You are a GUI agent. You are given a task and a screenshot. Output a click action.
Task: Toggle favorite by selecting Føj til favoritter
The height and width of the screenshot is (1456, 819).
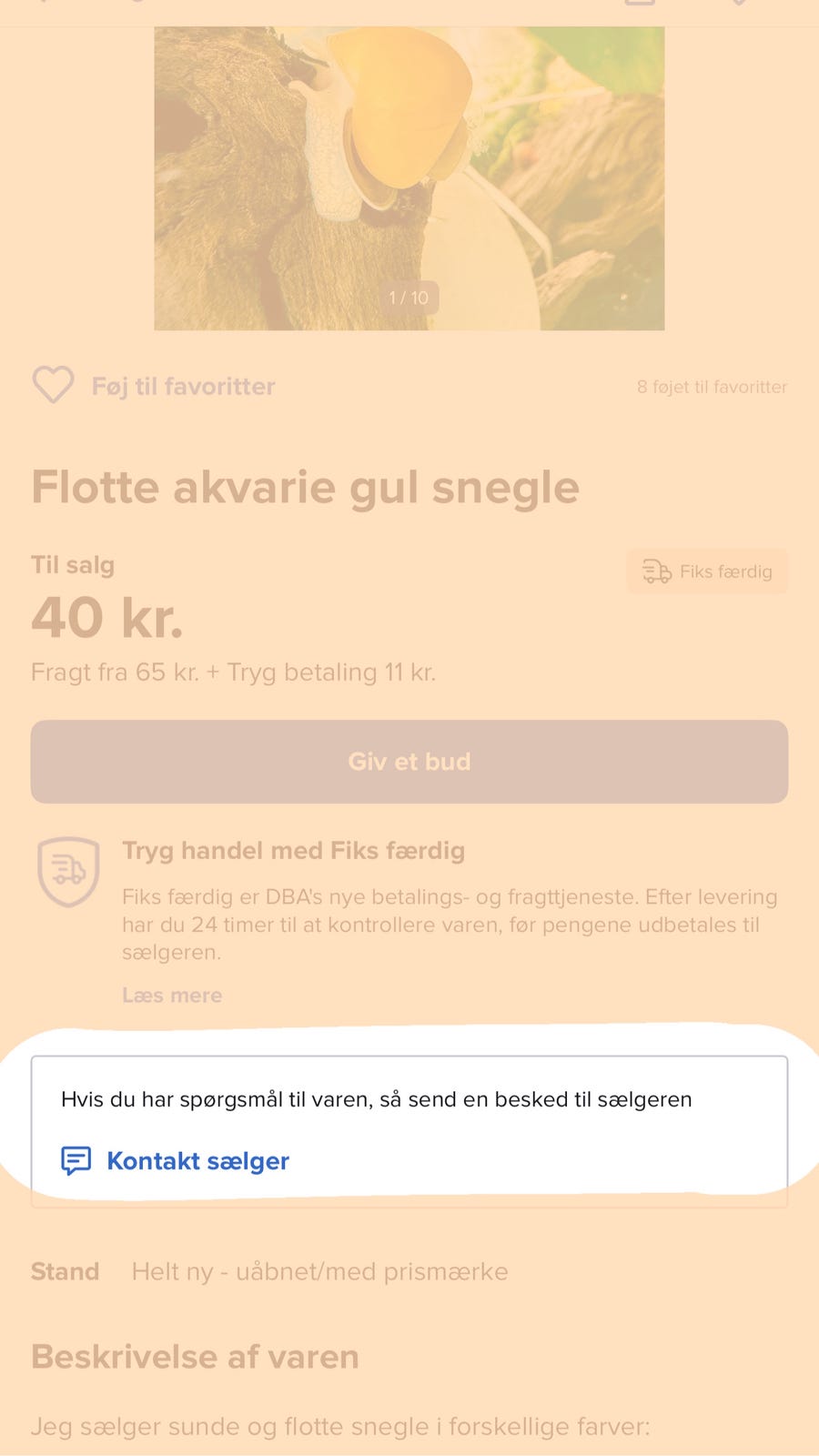coord(182,386)
